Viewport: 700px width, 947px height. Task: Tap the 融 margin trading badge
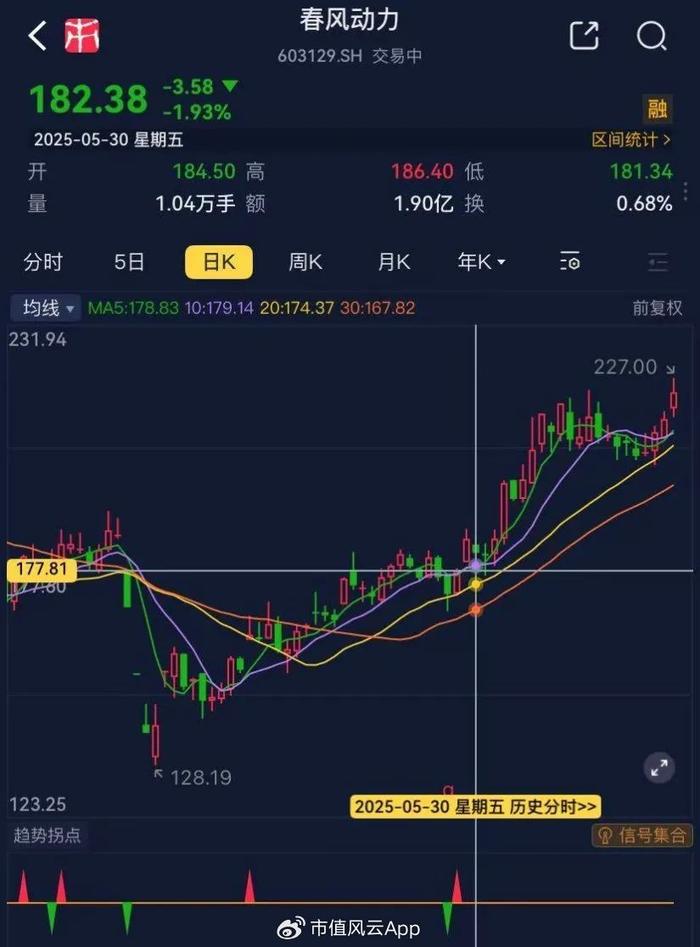pos(656,109)
